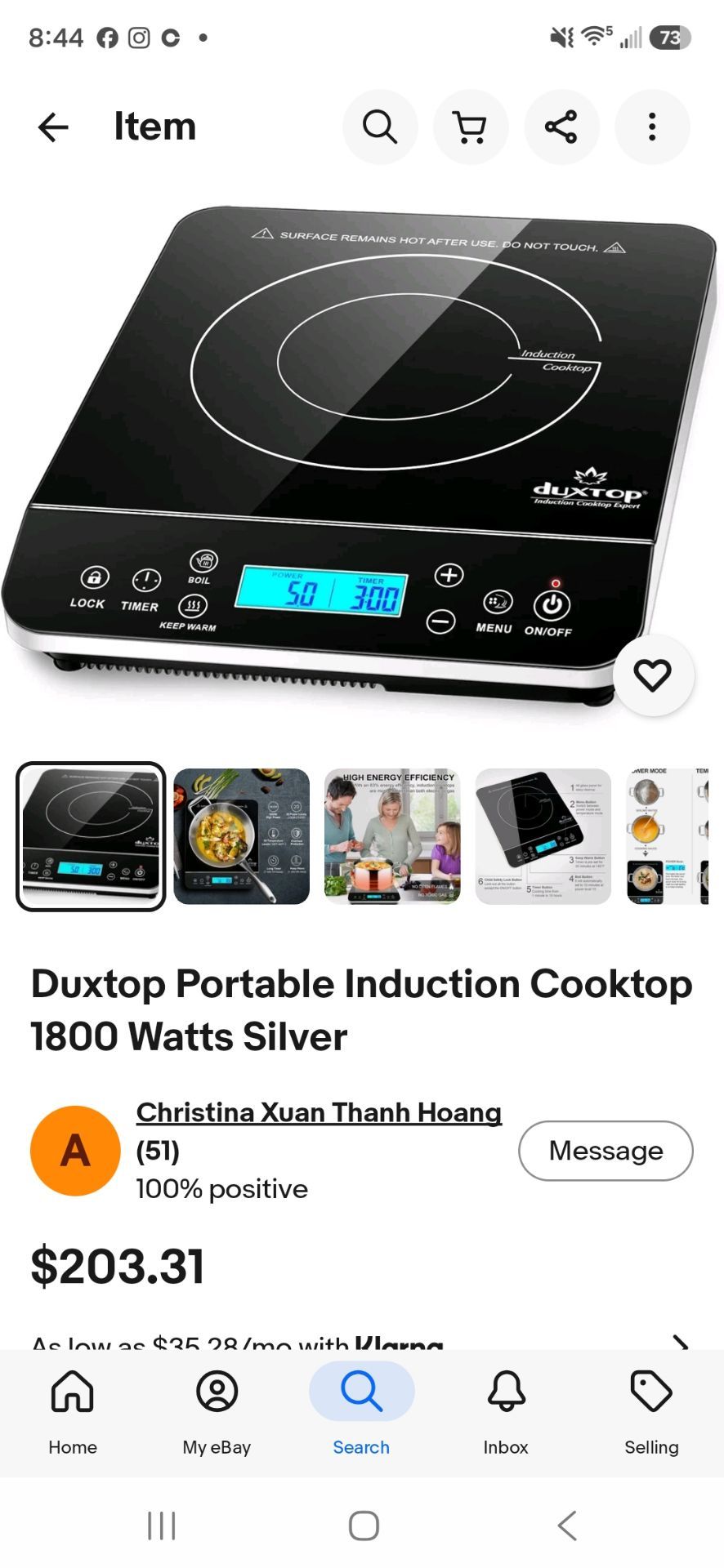Tap the system recent apps button

coord(161,1526)
